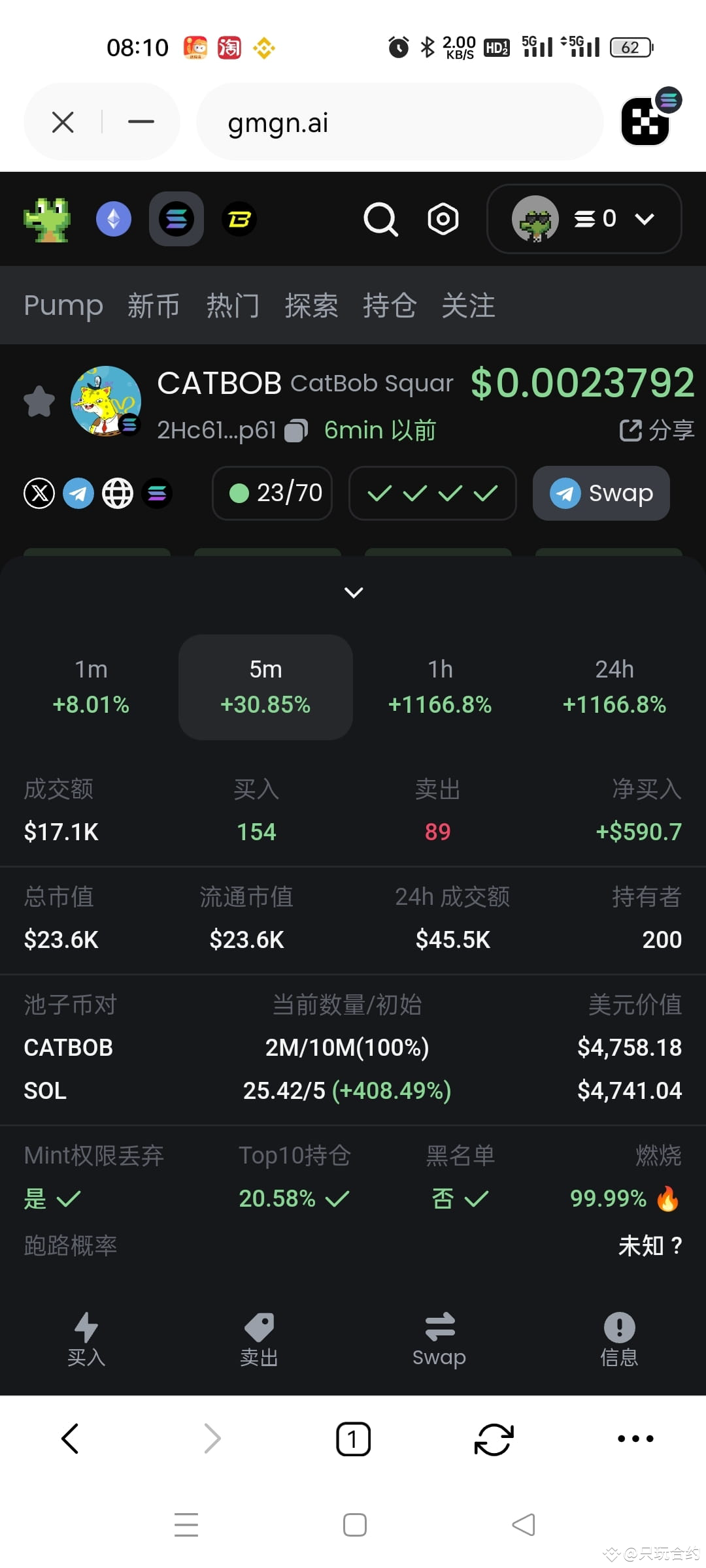Switch to the 持仓 tab
The height and width of the screenshot is (1568, 706).
click(x=390, y=305)
